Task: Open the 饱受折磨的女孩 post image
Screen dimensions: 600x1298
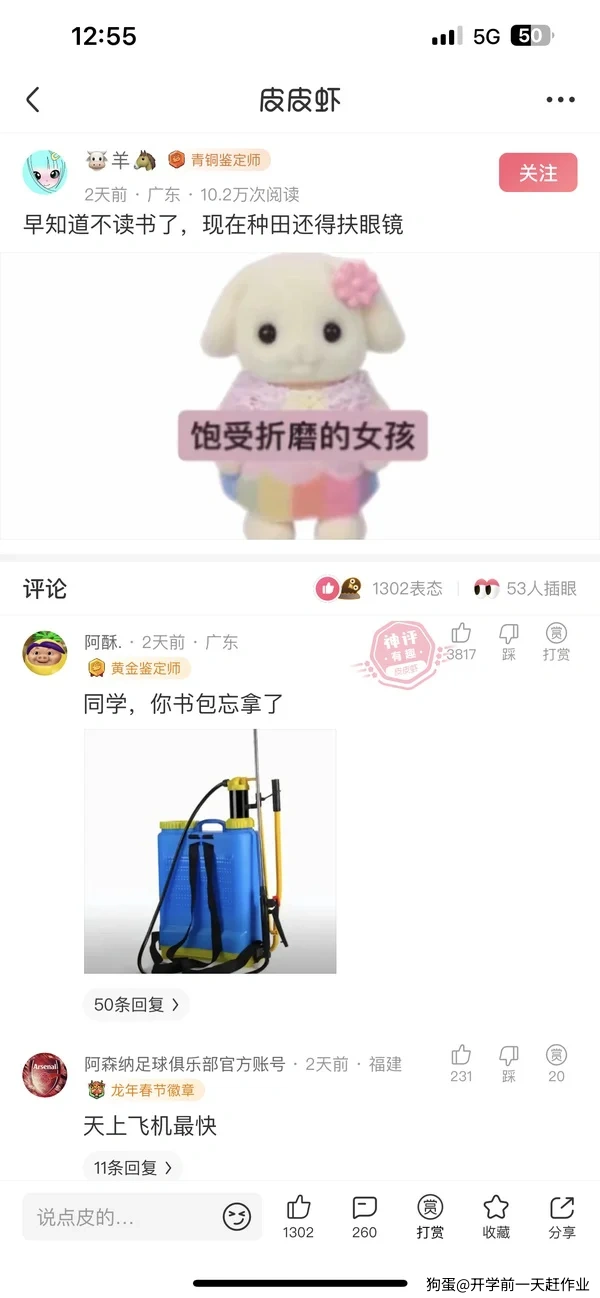Action: 300,396
